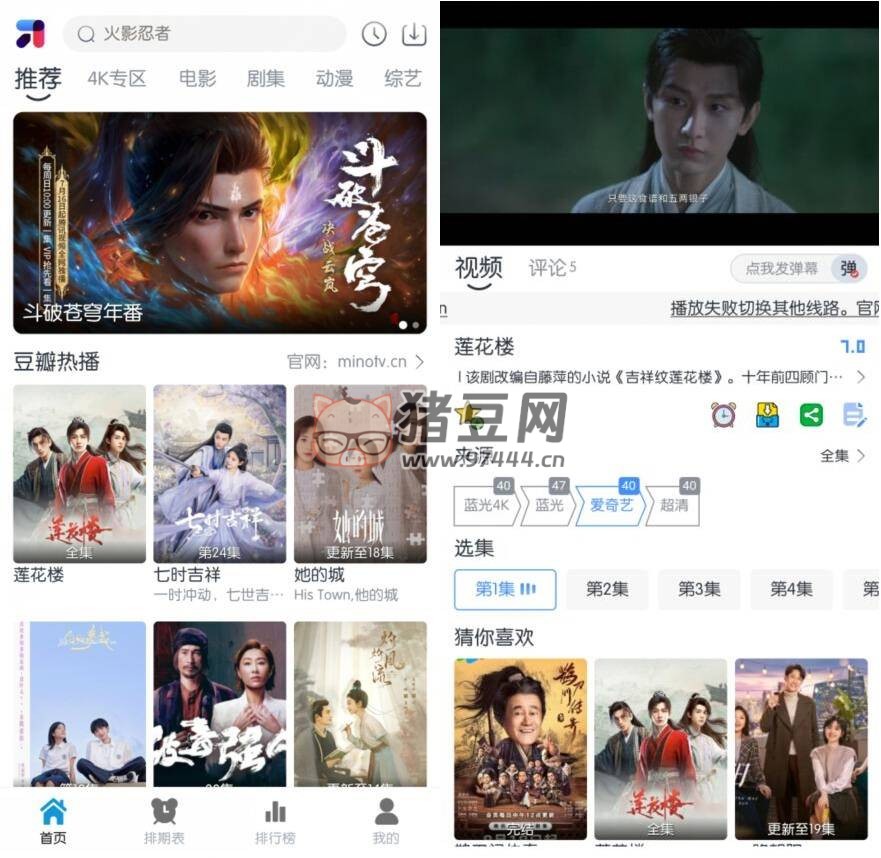Open the 官网 minotv.cn link

click(355, 362)
